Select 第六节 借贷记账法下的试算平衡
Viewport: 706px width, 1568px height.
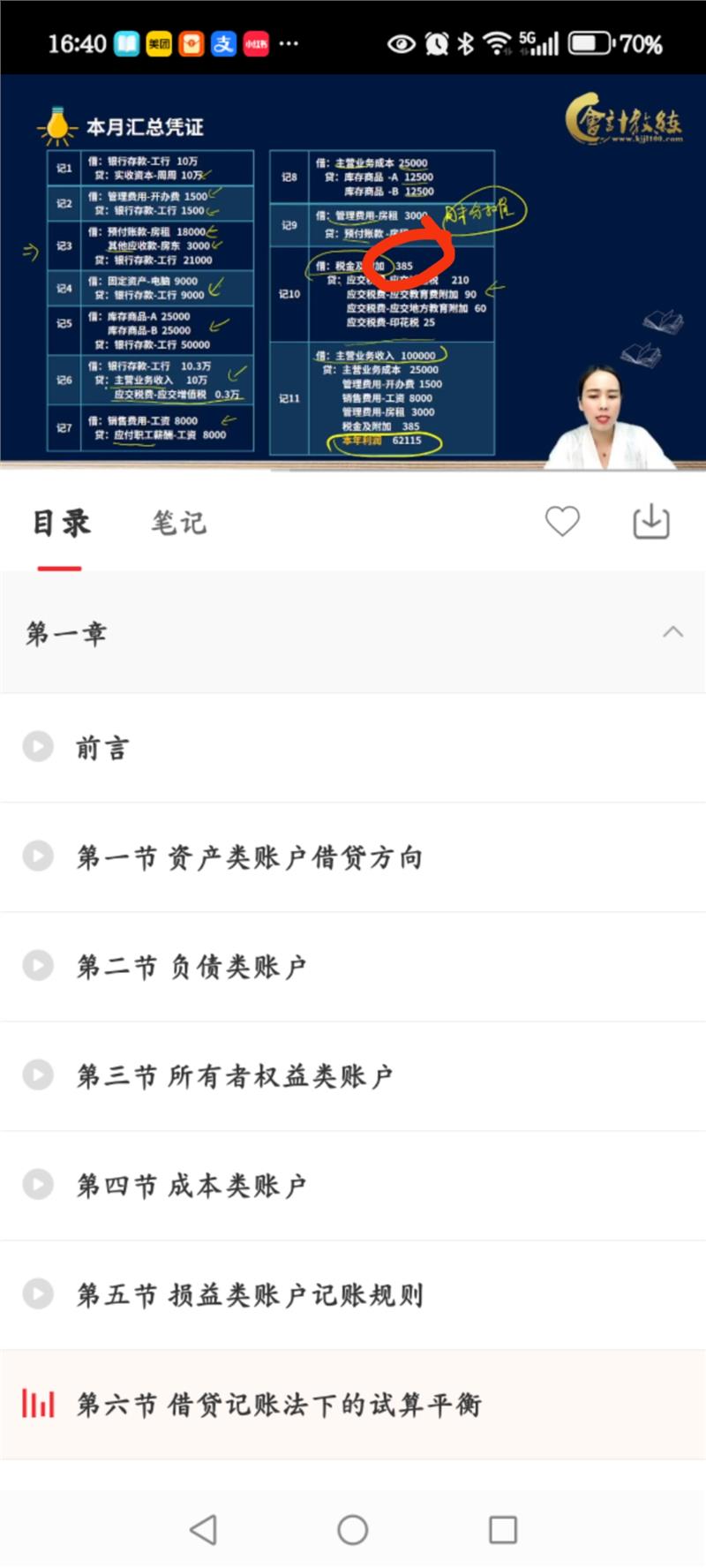tap(279, 1404)
